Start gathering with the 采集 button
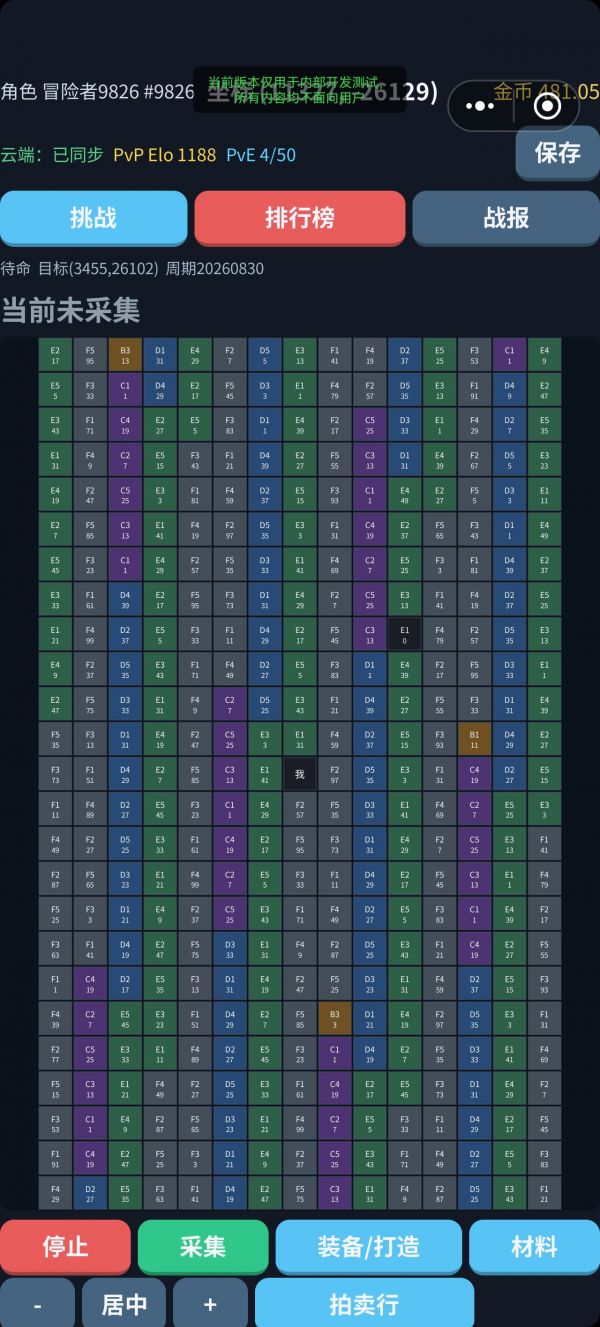The width and height of the screenshot is (600, 1327). tap(203, 1246)
